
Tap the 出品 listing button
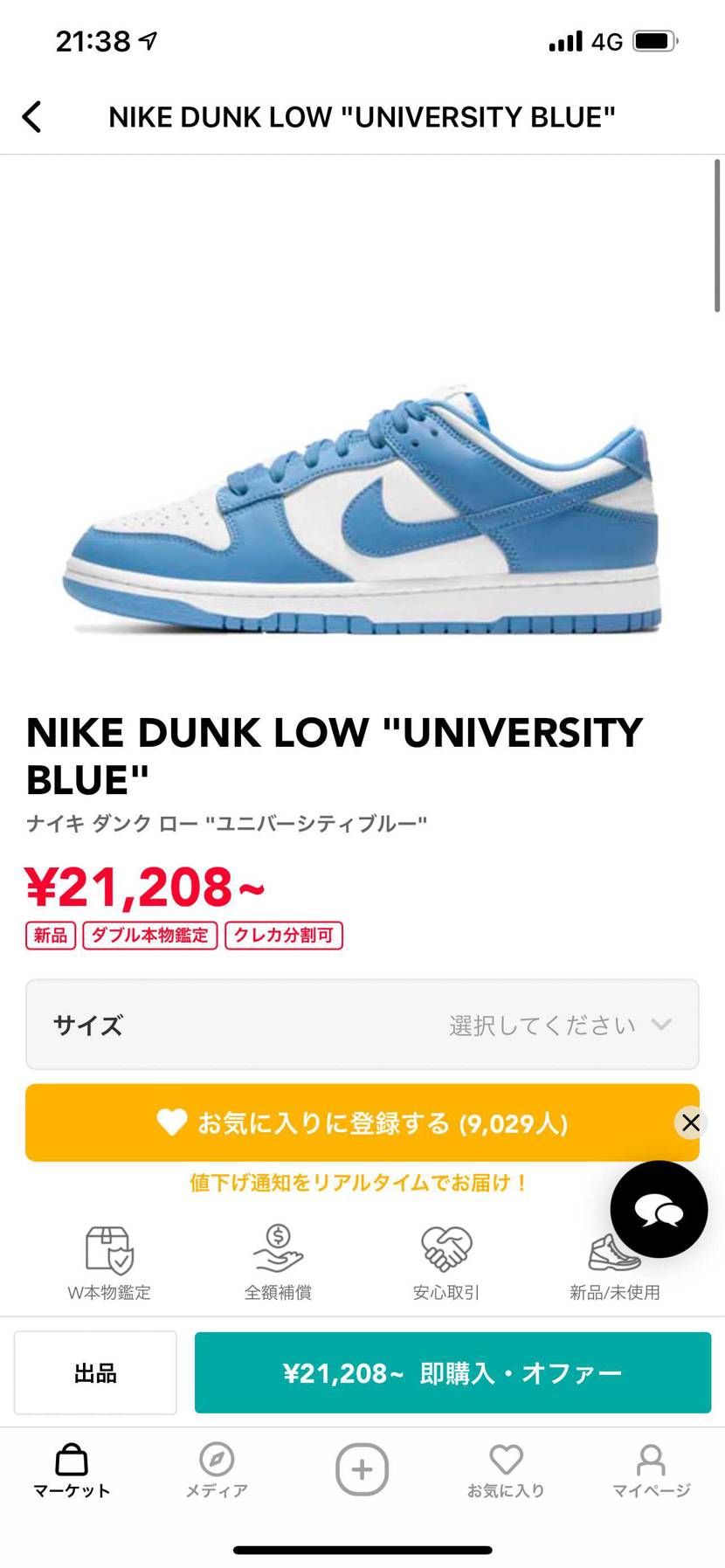click(94, 1372)
